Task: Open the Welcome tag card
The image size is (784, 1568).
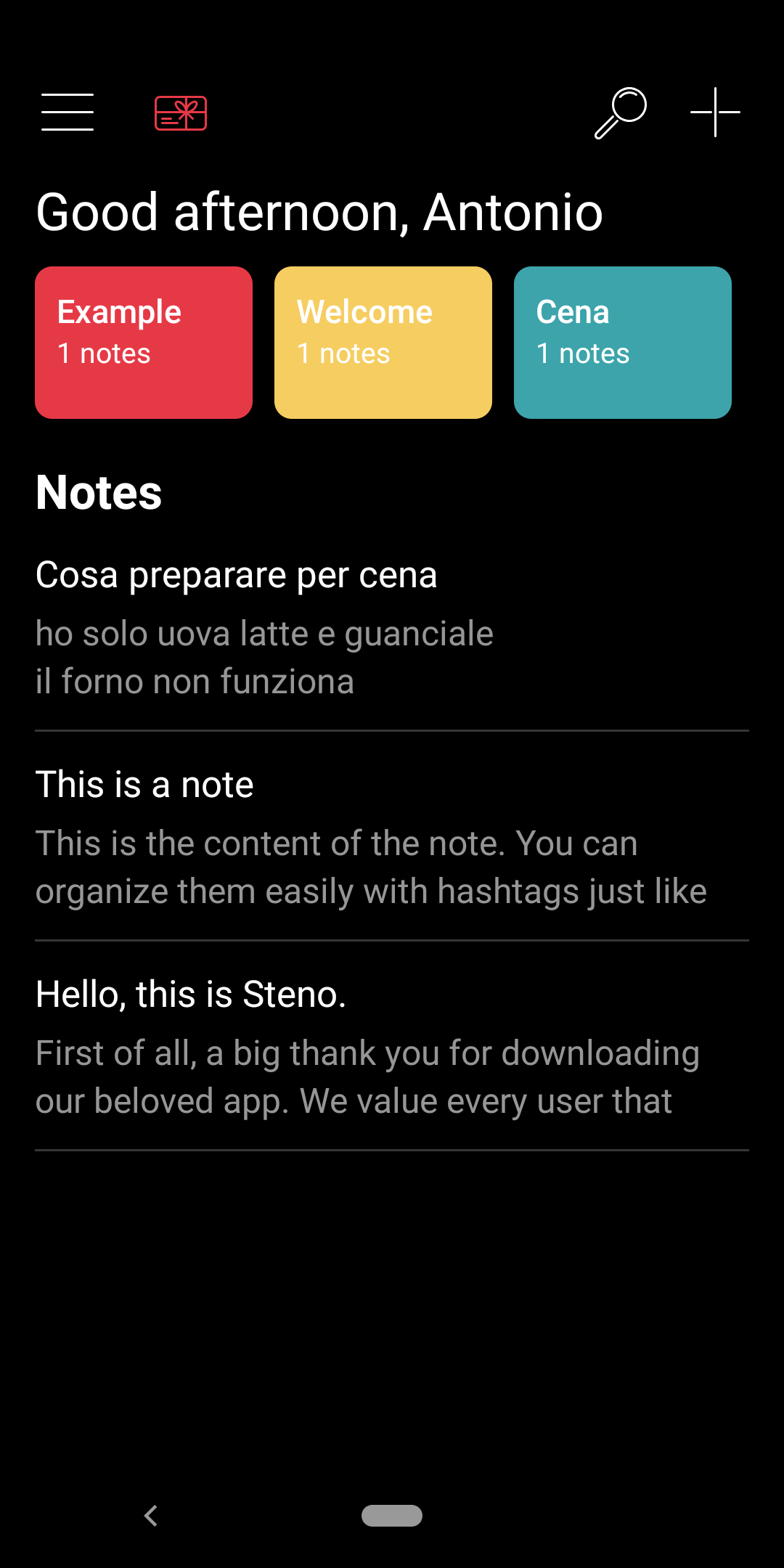Action: pyautogui.click(x=383, y=343)
